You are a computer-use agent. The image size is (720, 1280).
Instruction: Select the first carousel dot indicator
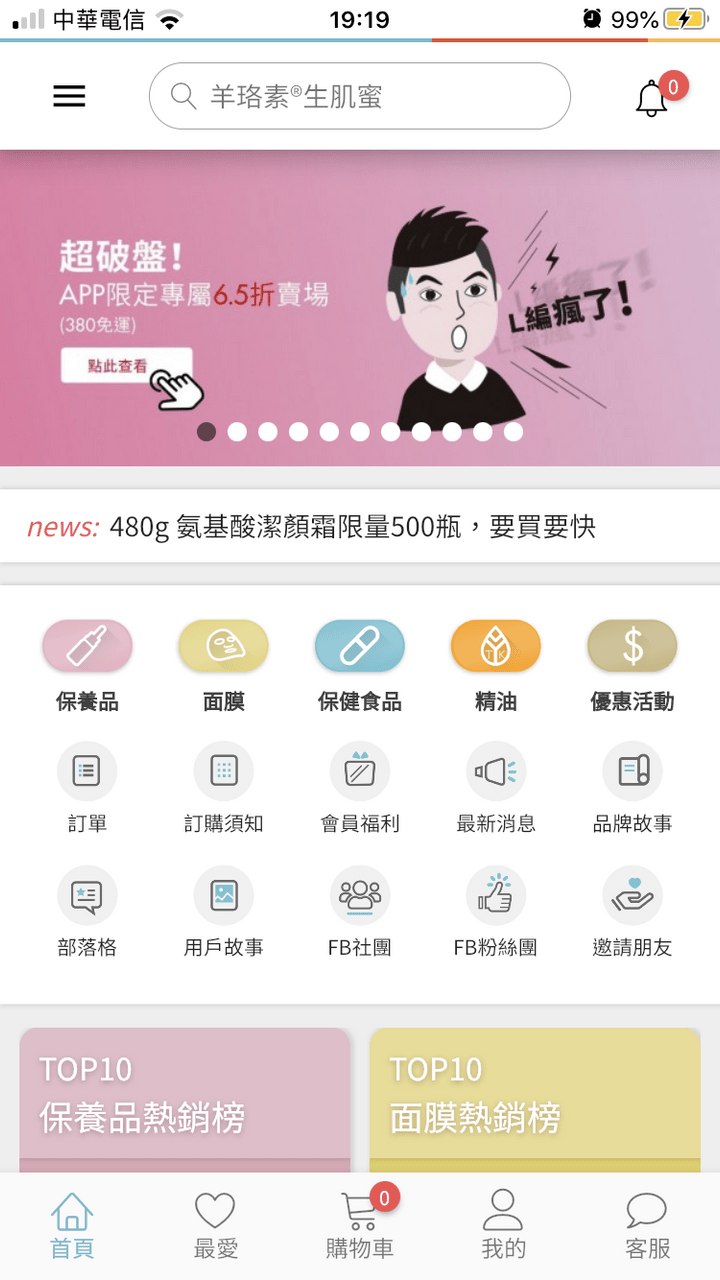point(207,432)
